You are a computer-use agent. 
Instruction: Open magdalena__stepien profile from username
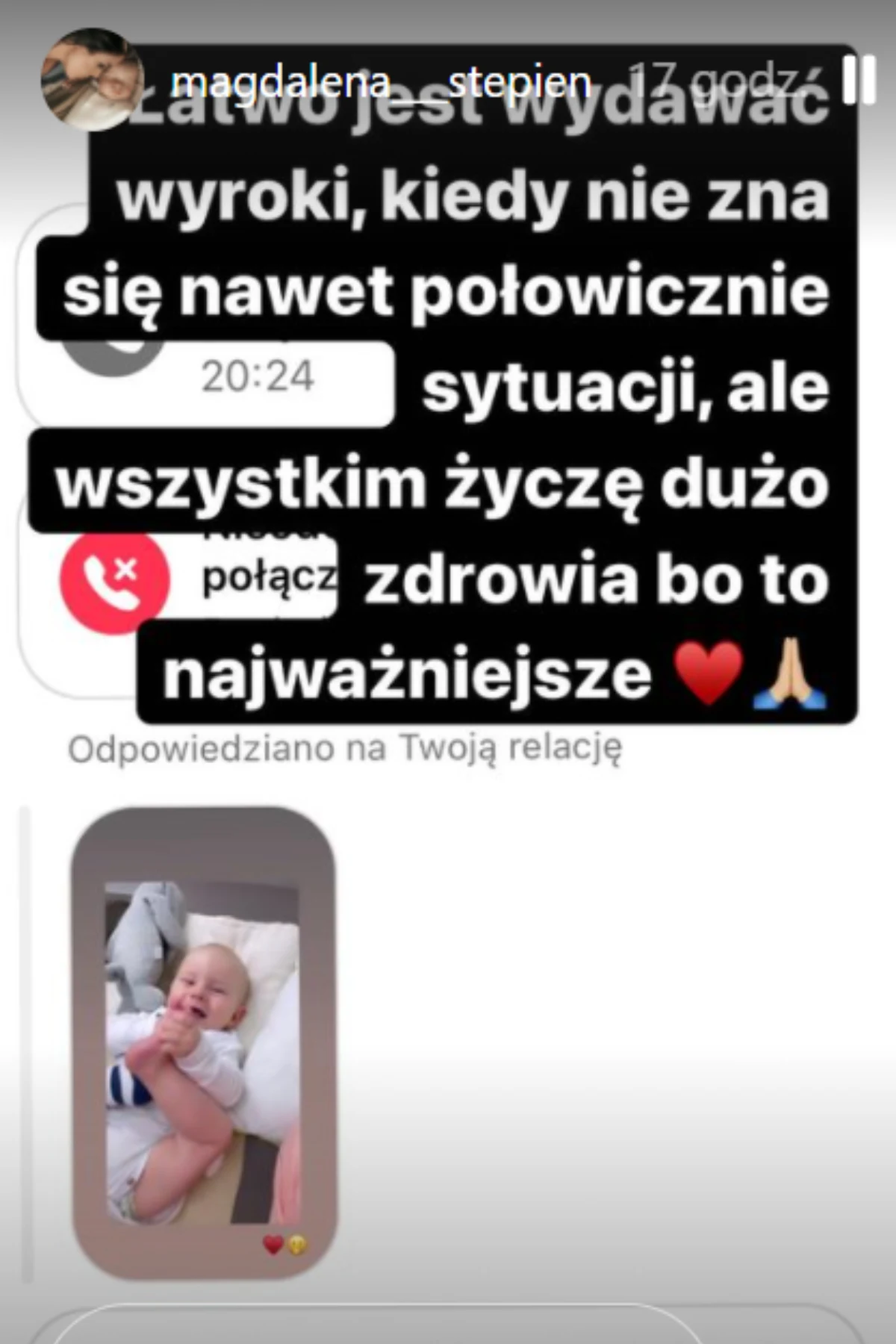pyautogui.click(x=381, y=82)
